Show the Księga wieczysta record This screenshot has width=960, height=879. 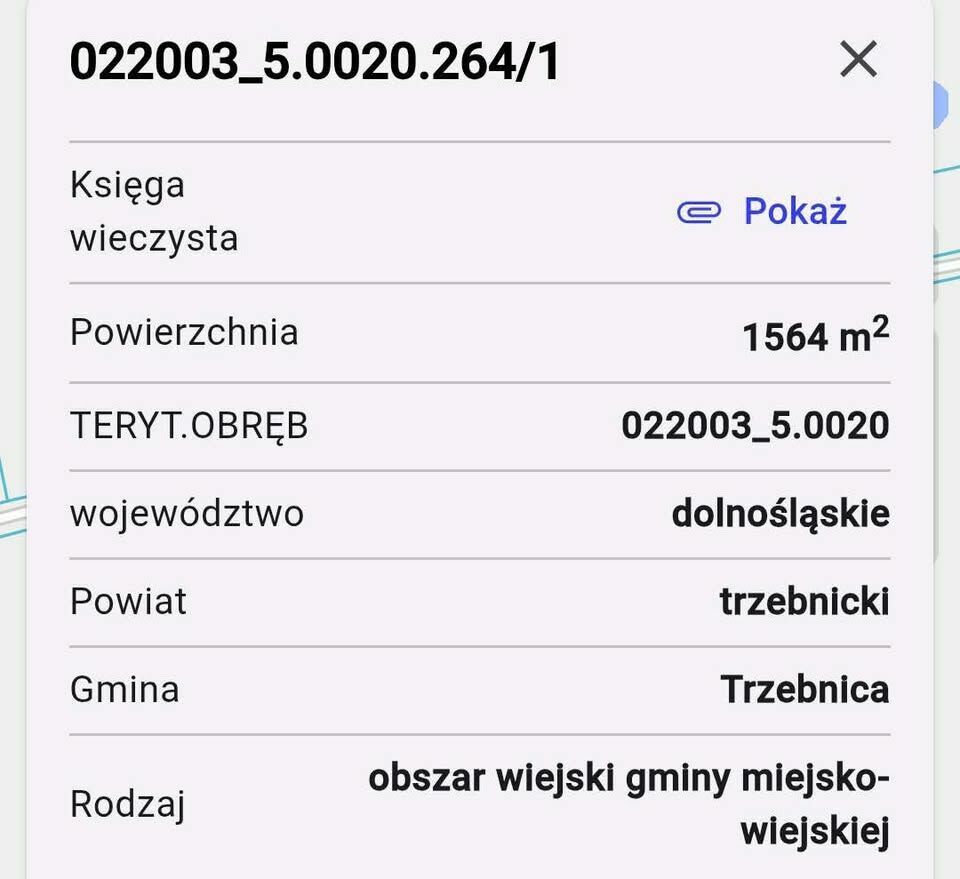[x=763, y=211]
